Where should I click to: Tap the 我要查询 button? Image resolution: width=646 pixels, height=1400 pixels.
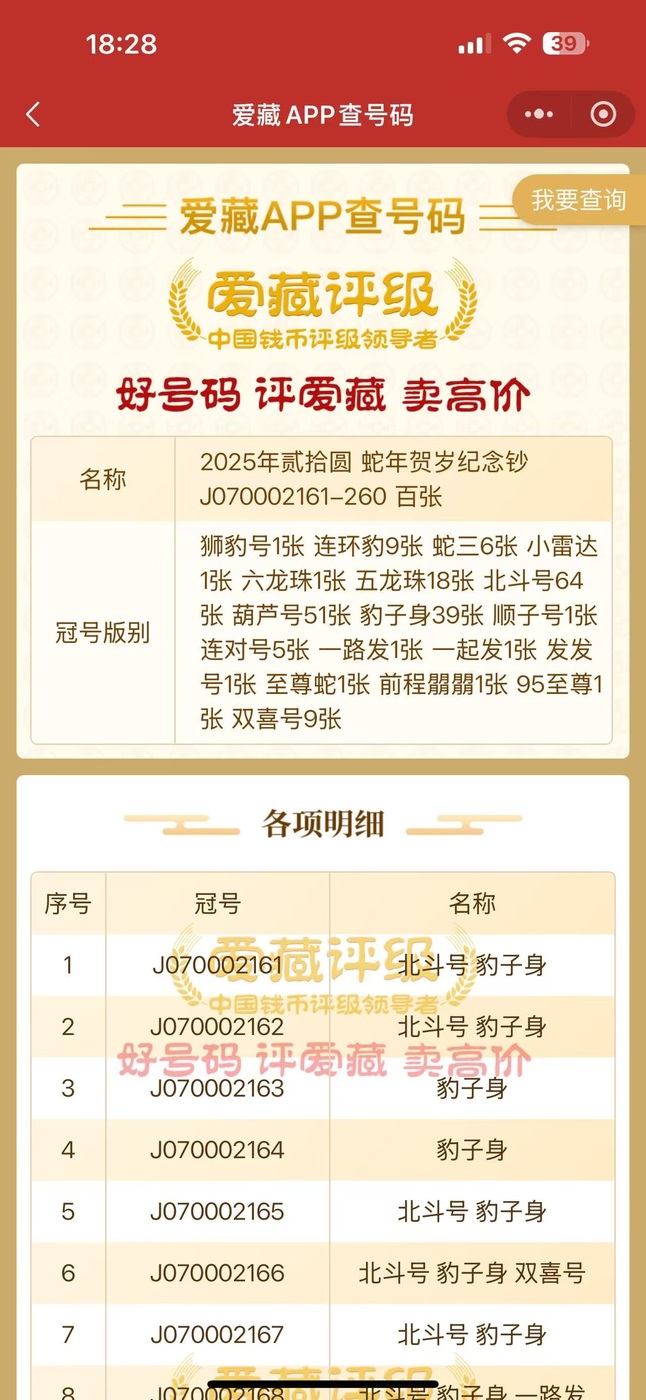tap(579, 200)
